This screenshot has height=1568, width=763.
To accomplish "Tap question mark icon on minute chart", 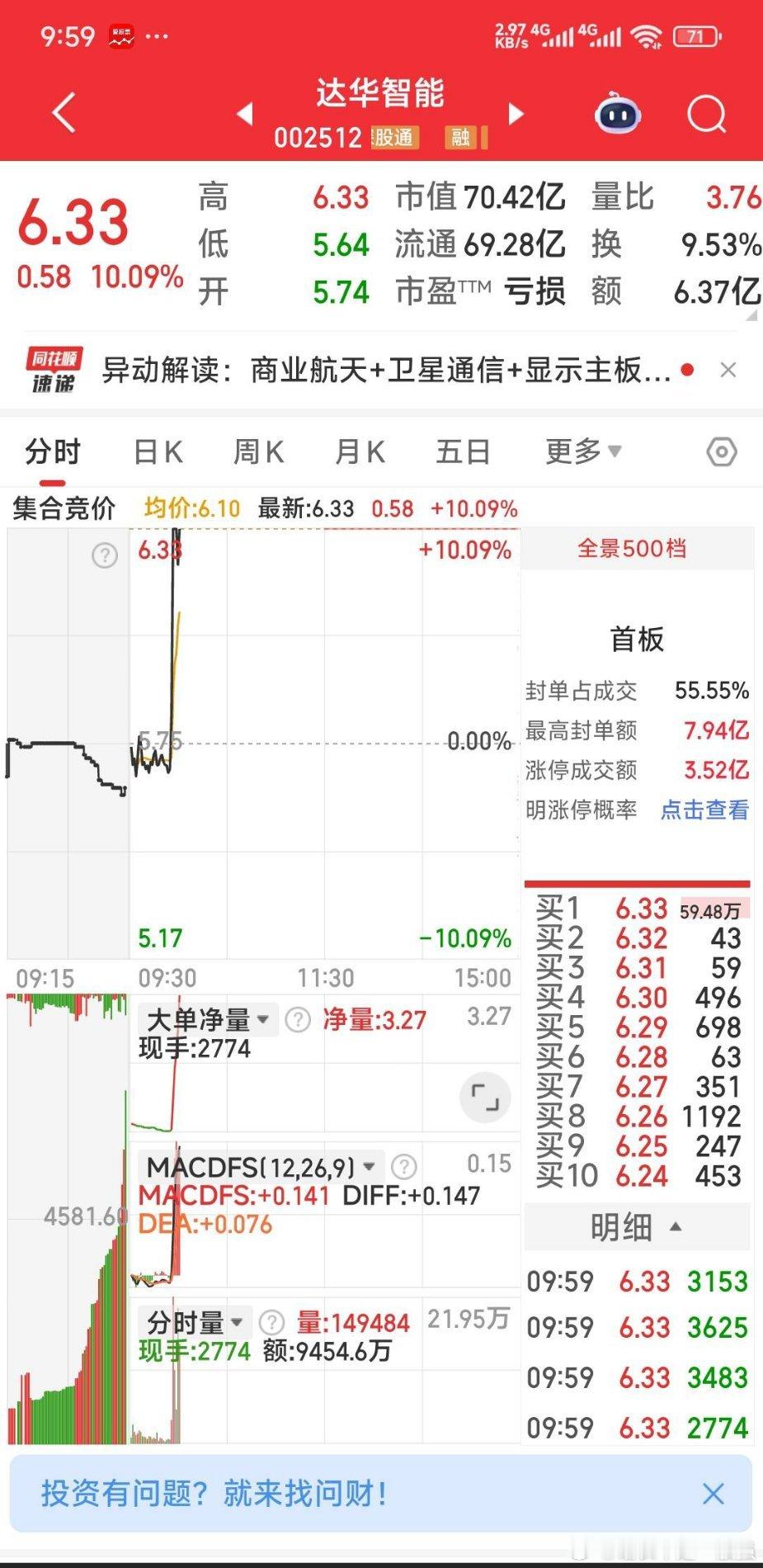I will pos(104,556).
